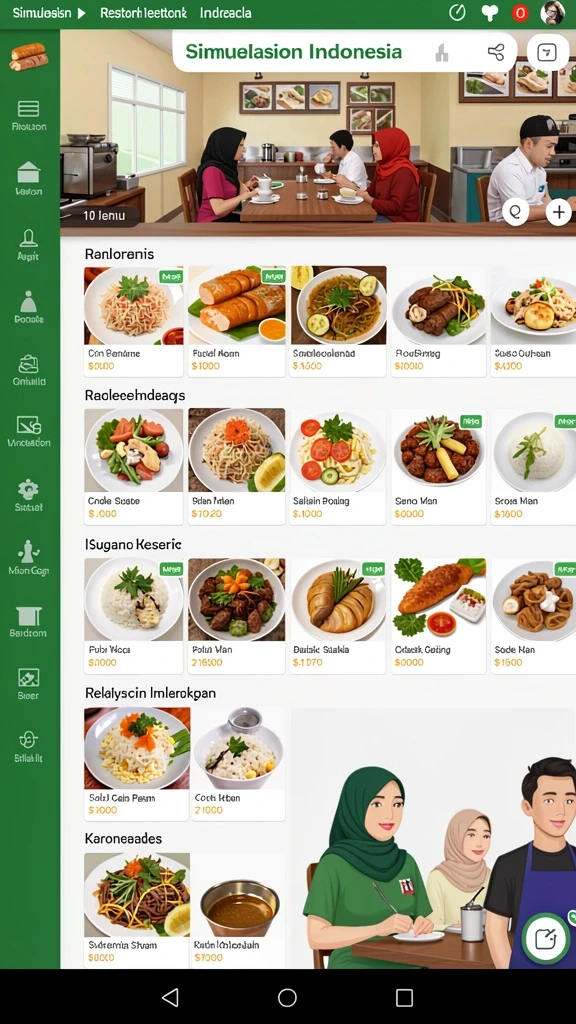
Task: Open the first dish card under Ranlorenis
Action: click(x=134, y=321)
